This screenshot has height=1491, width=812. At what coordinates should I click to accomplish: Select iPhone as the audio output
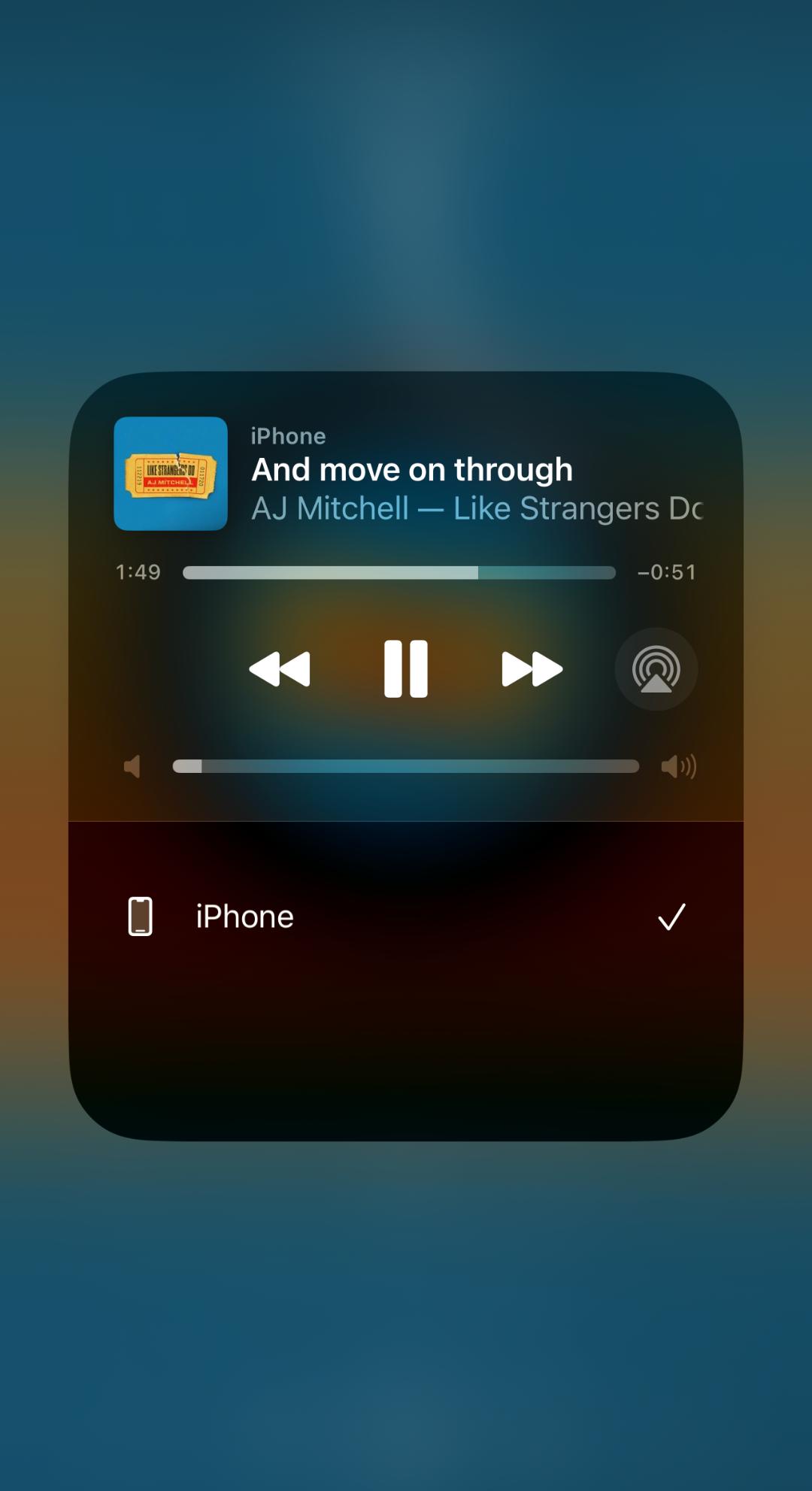tap(406, 917)
